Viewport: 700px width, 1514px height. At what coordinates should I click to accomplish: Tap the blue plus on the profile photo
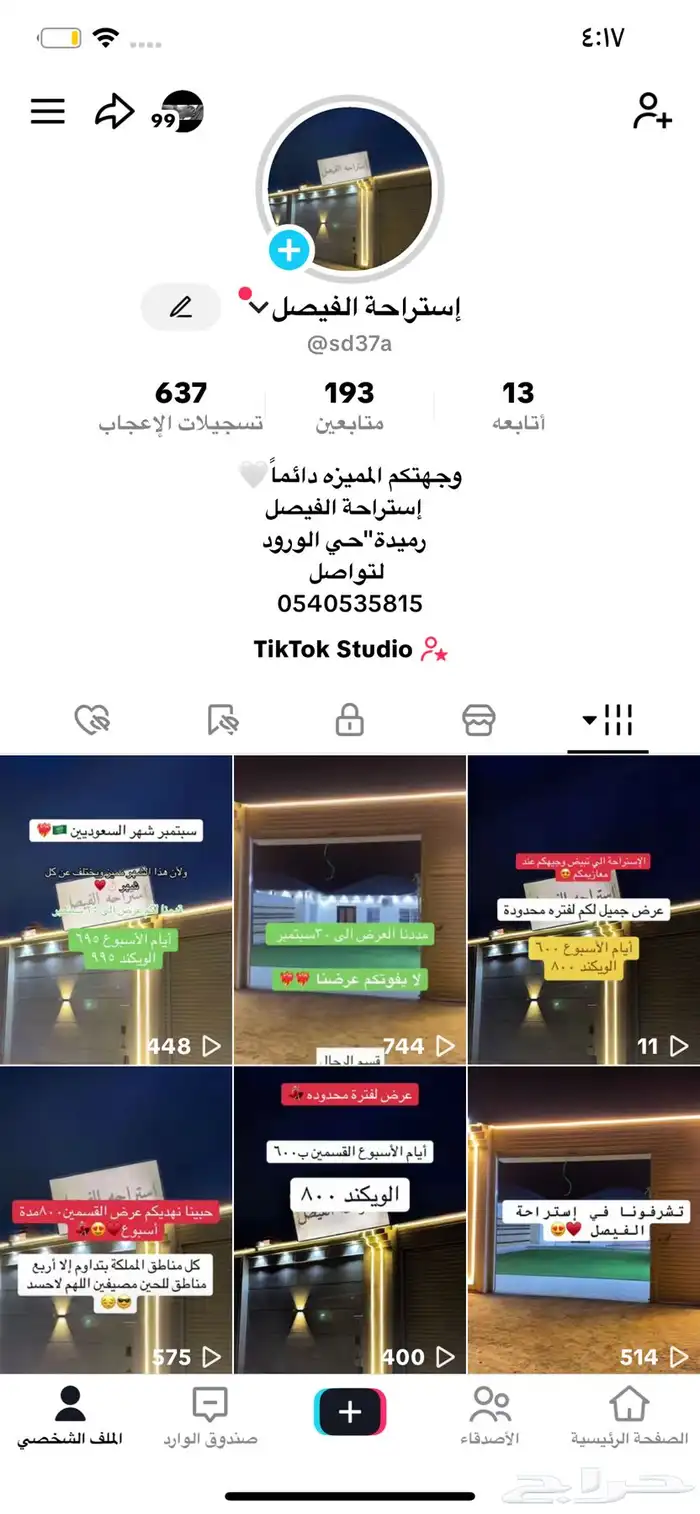289,250
